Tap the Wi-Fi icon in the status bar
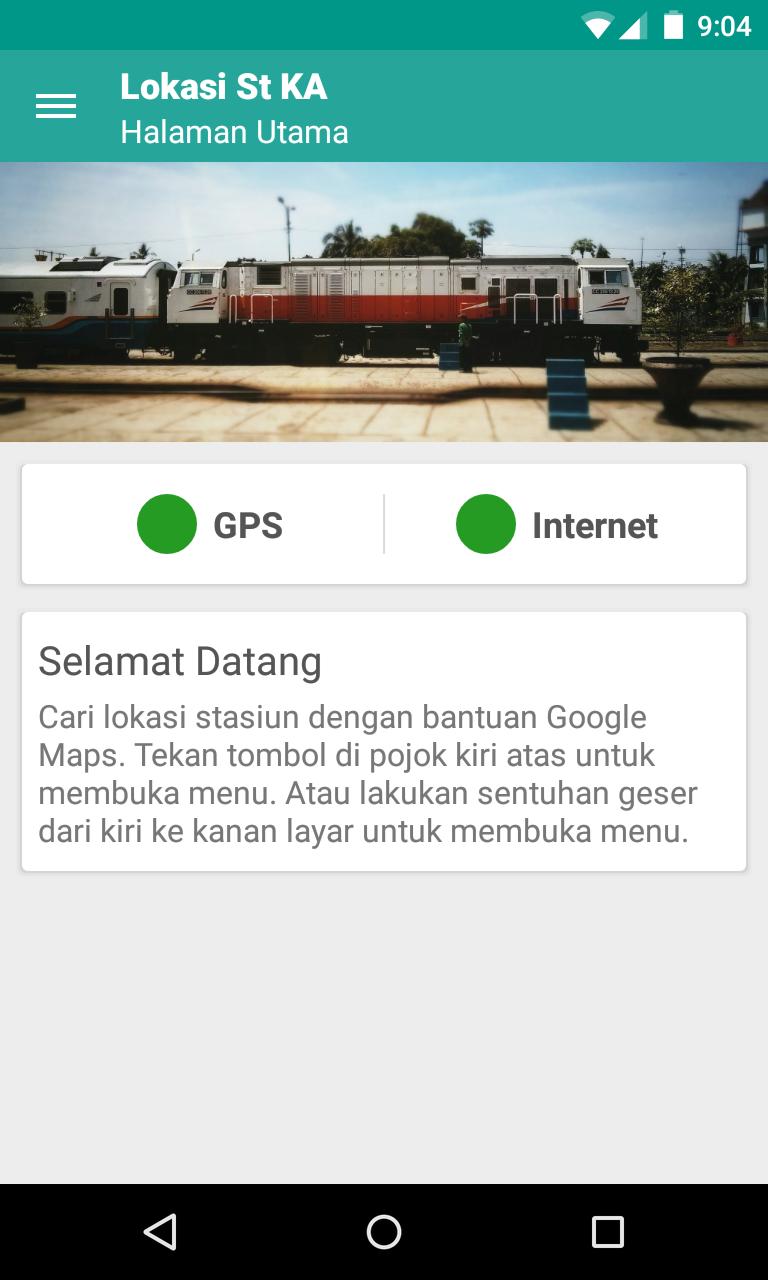 [x=597, y=25]
